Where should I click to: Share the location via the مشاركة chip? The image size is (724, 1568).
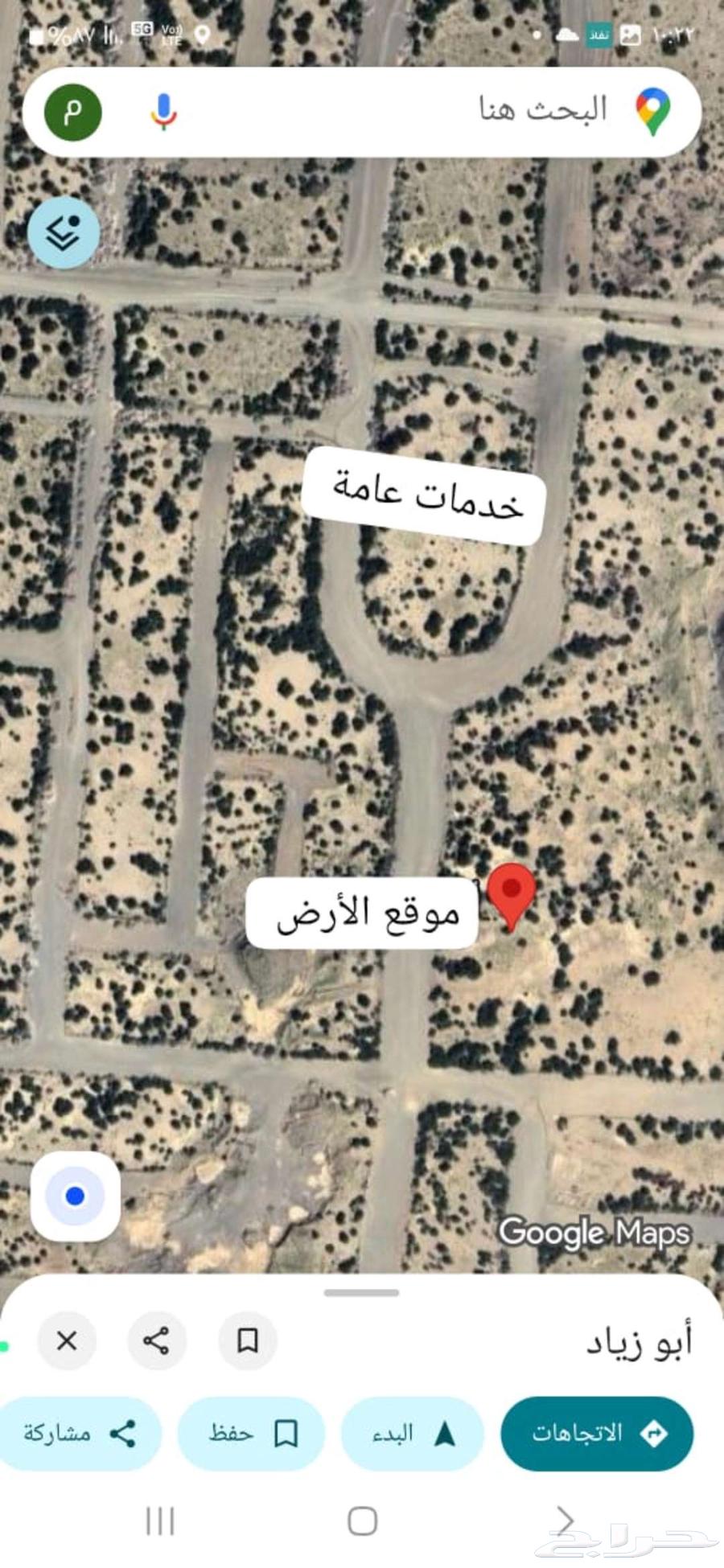pyautogui.click(x=79, y=1433)
